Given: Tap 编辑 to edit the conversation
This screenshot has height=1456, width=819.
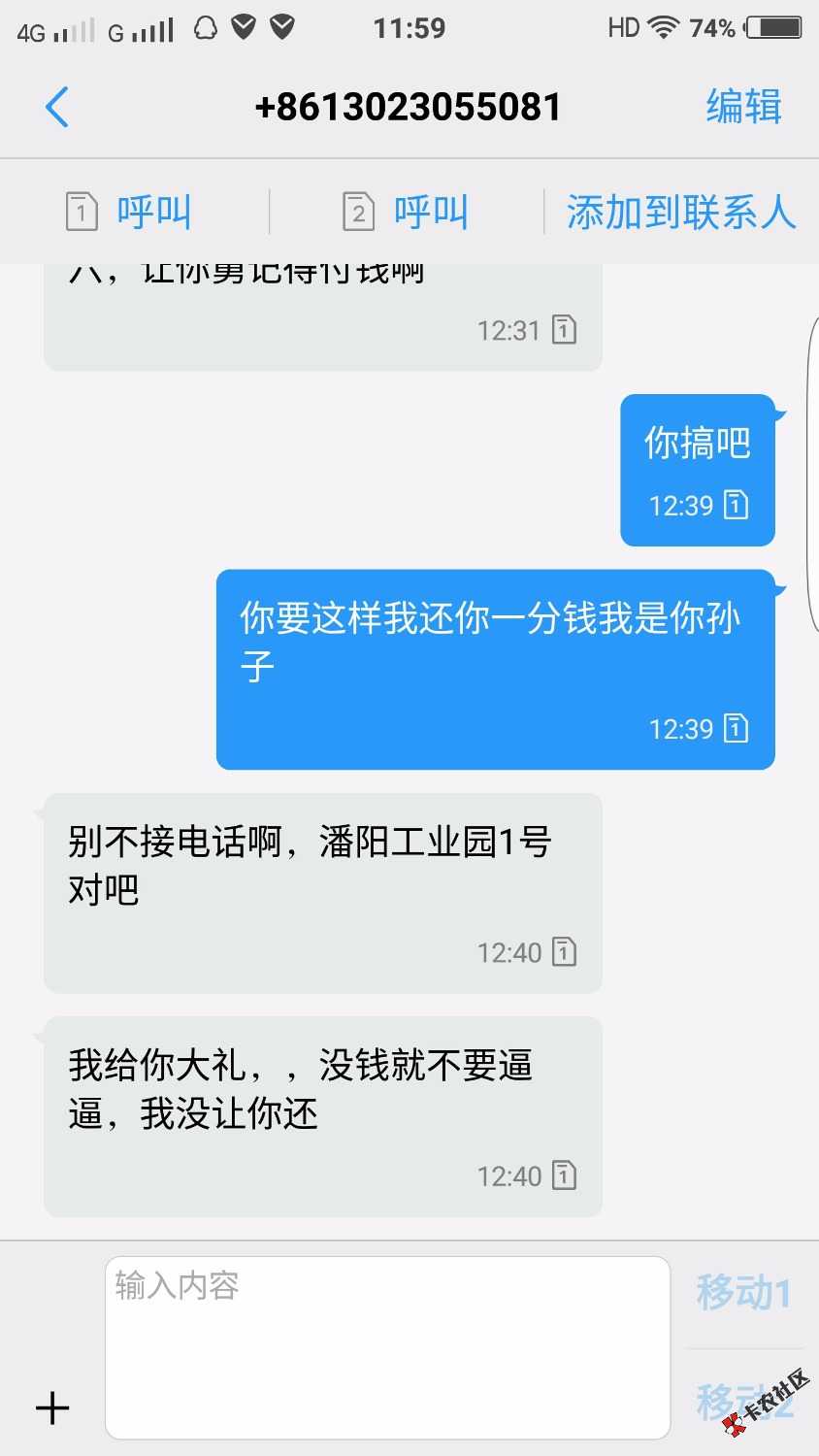Looking at the screenshot, I should coord(743,107).
